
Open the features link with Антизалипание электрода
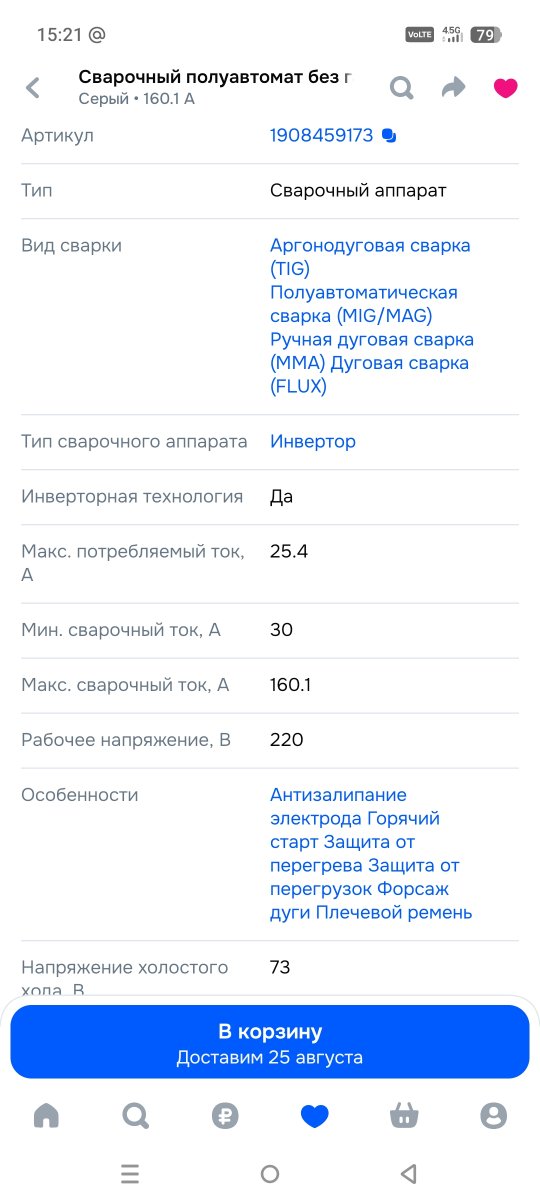click(x=371, y=854)
